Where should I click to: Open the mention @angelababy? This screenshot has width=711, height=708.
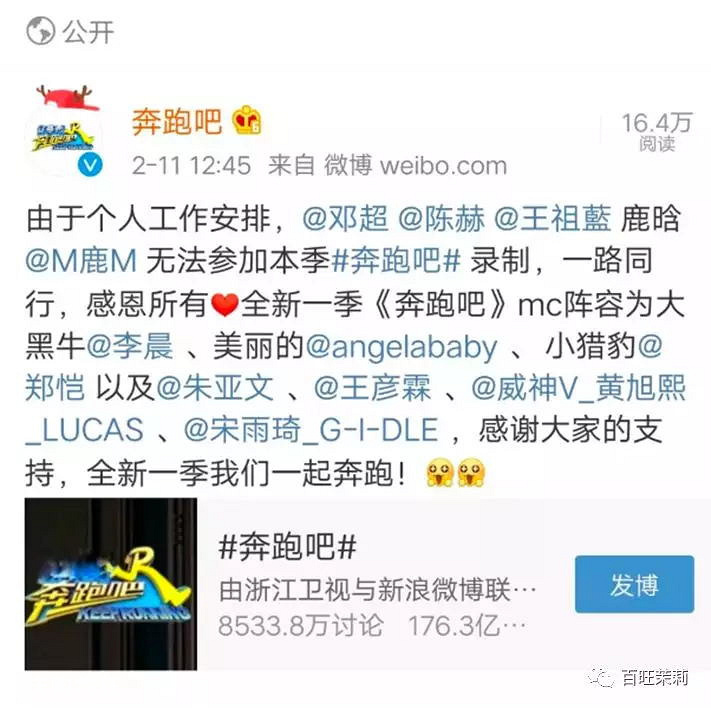pos(401,346)
